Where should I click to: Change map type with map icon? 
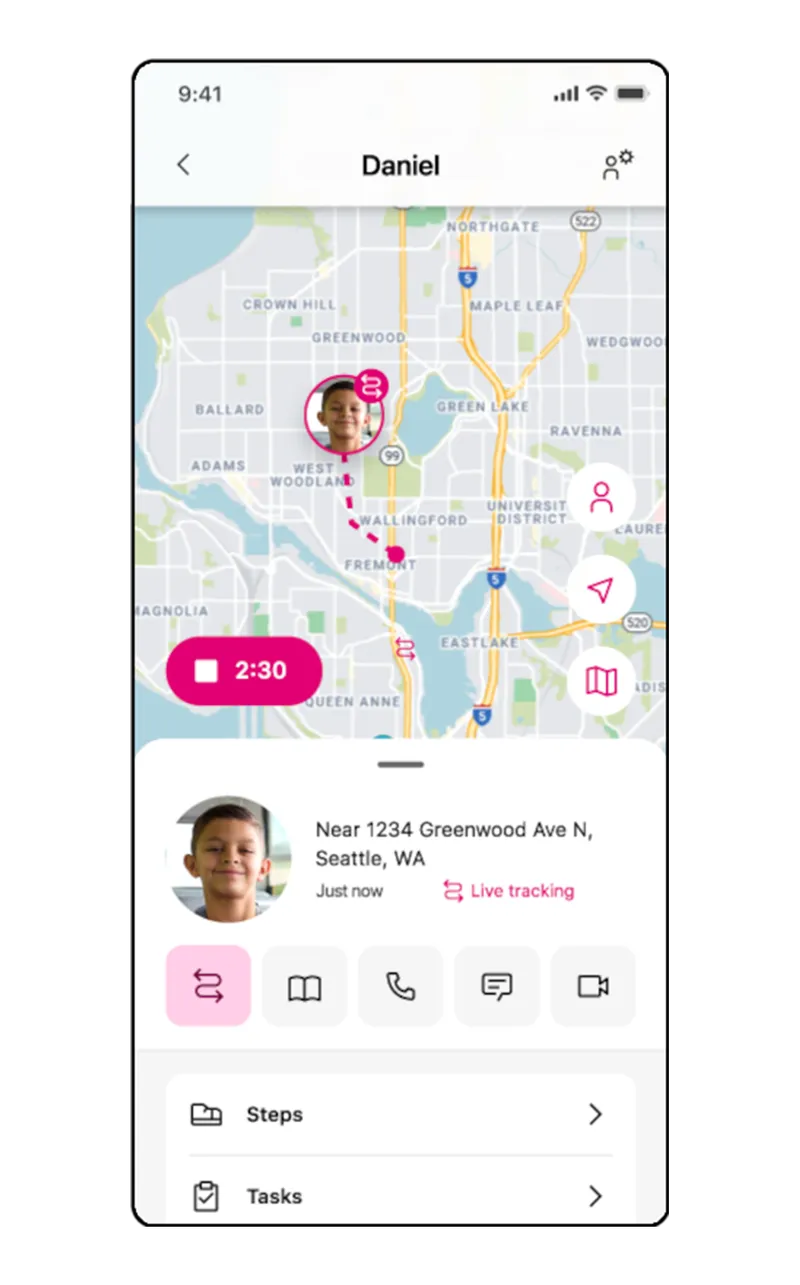601,682
